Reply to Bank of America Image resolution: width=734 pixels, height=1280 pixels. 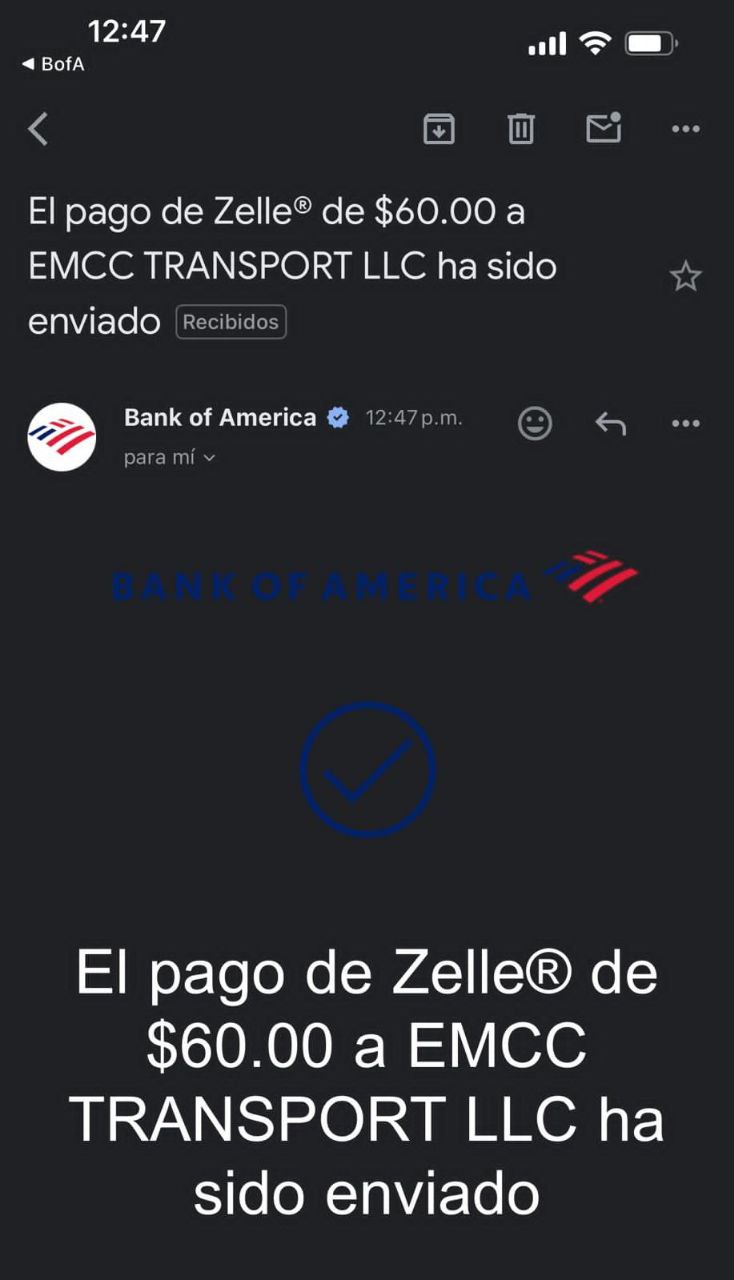[x=611, y=424]
